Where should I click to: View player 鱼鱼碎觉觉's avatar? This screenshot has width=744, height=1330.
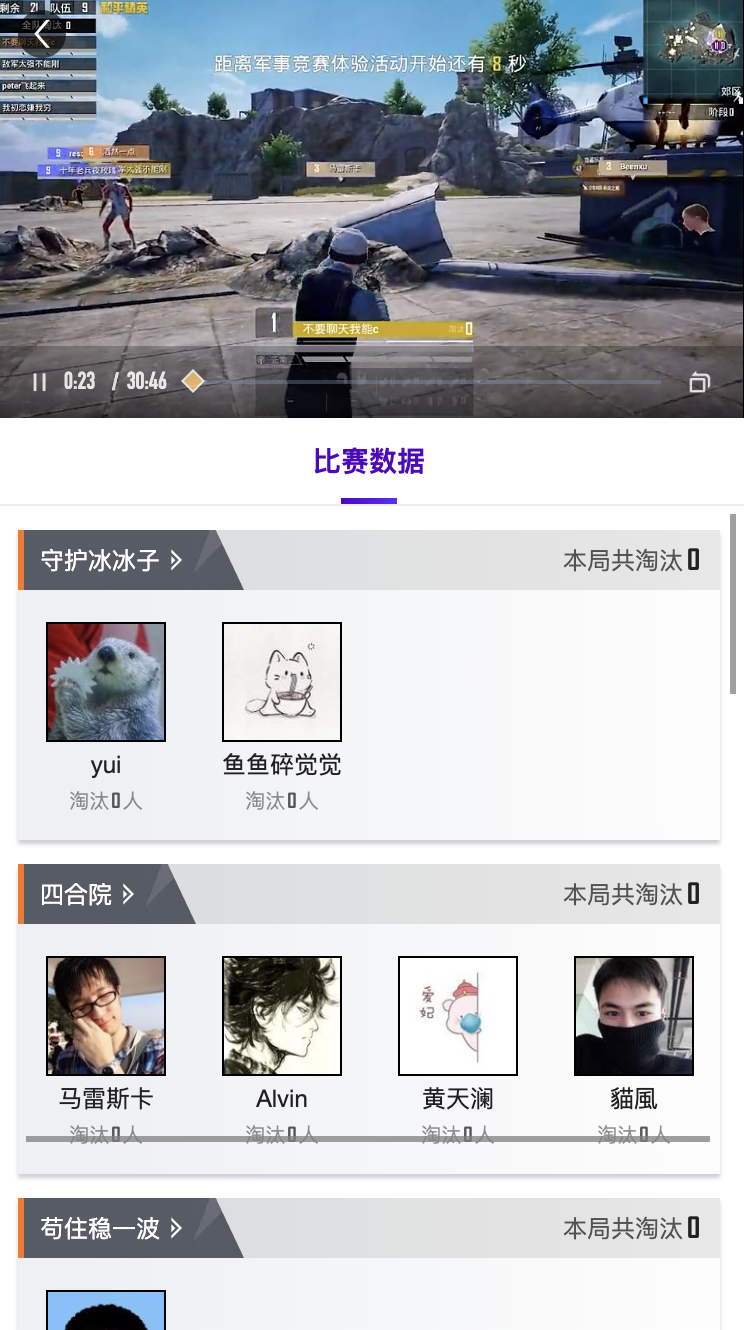point(282,682)
